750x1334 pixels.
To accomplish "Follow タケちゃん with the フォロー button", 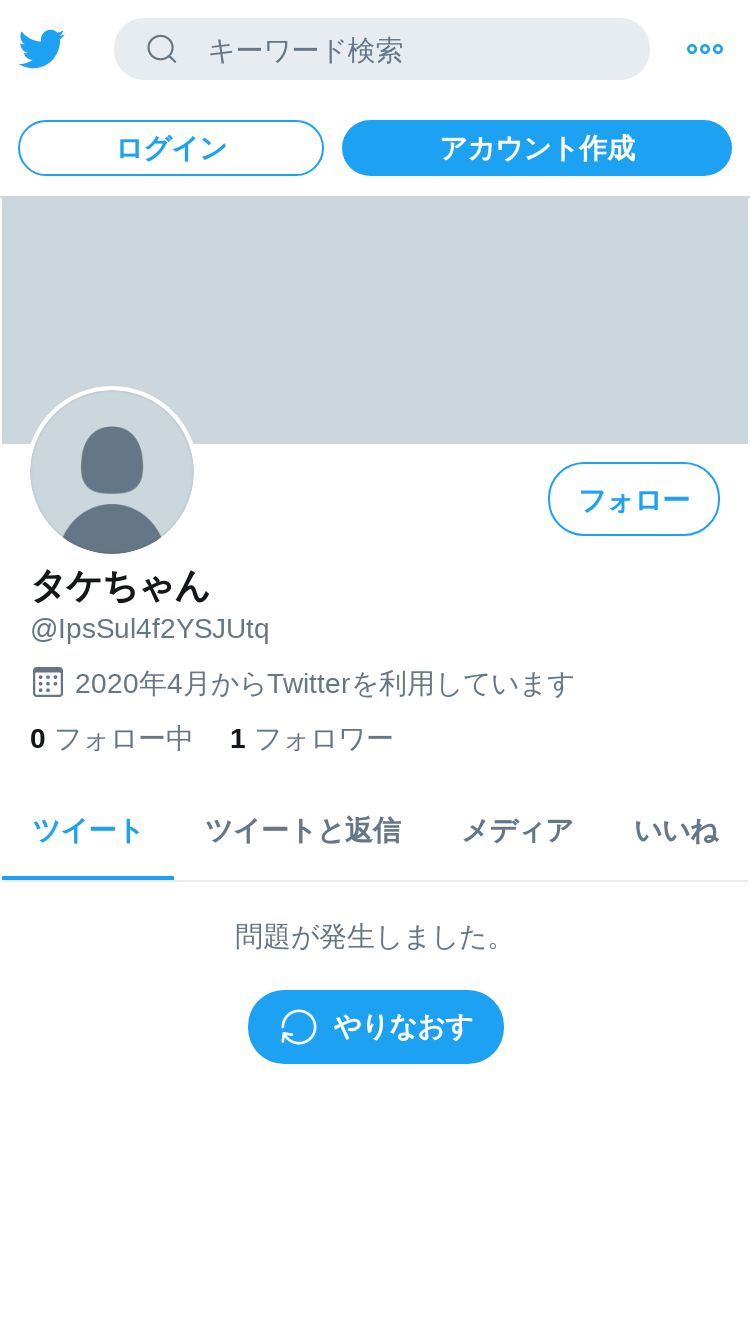I will (x=634, y=499).
